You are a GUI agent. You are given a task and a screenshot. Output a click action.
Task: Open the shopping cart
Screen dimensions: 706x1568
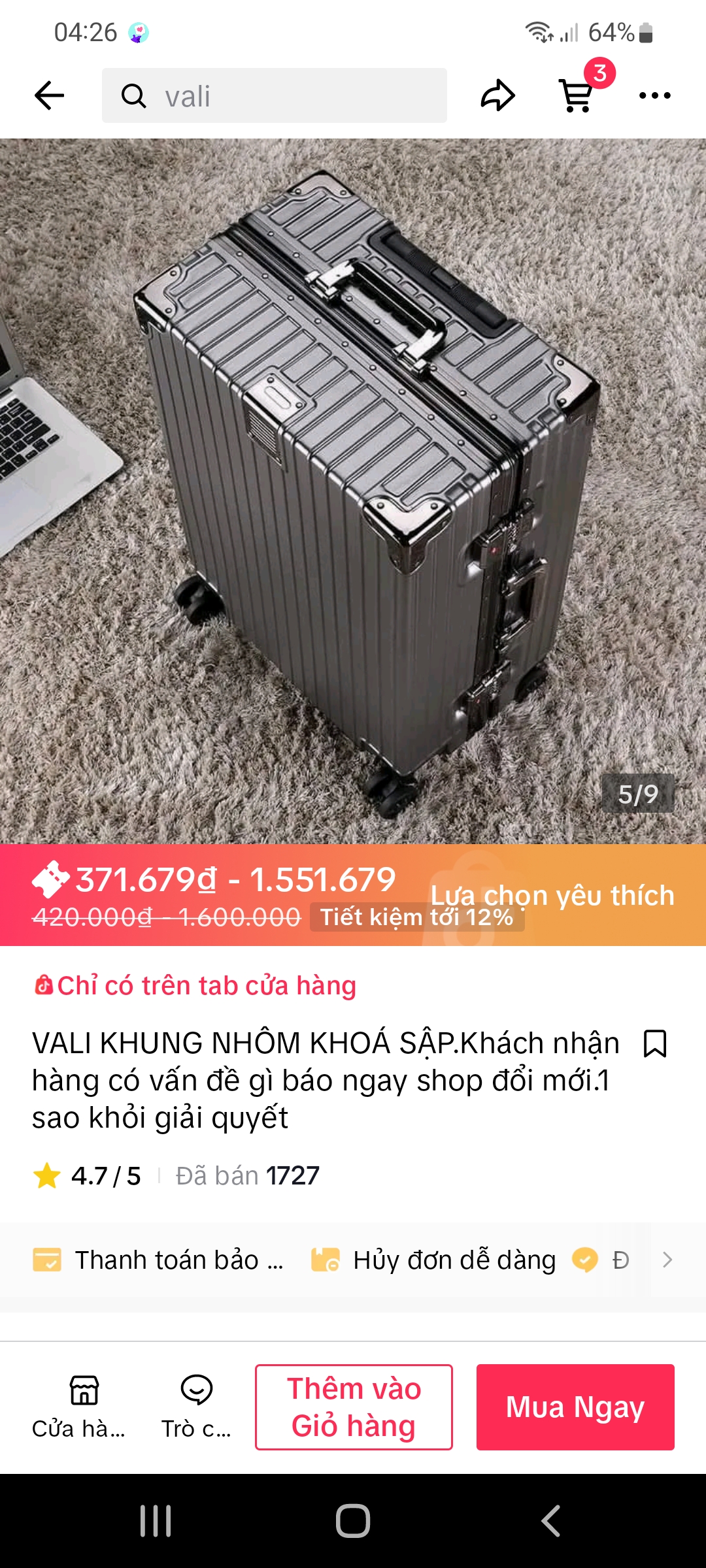[x=577, y=96]
